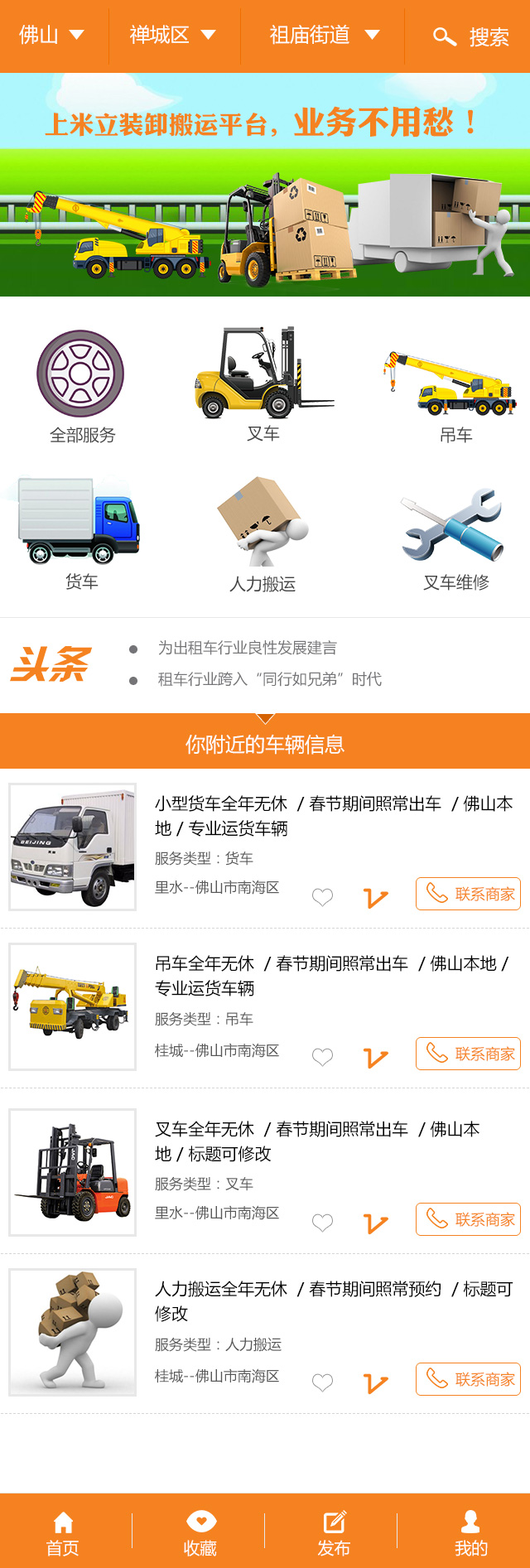Image resolution: width=530 pixels, height=1568 pixels.
Task: Expand the 禅城区 district dropdown
Action: [172, 35]
